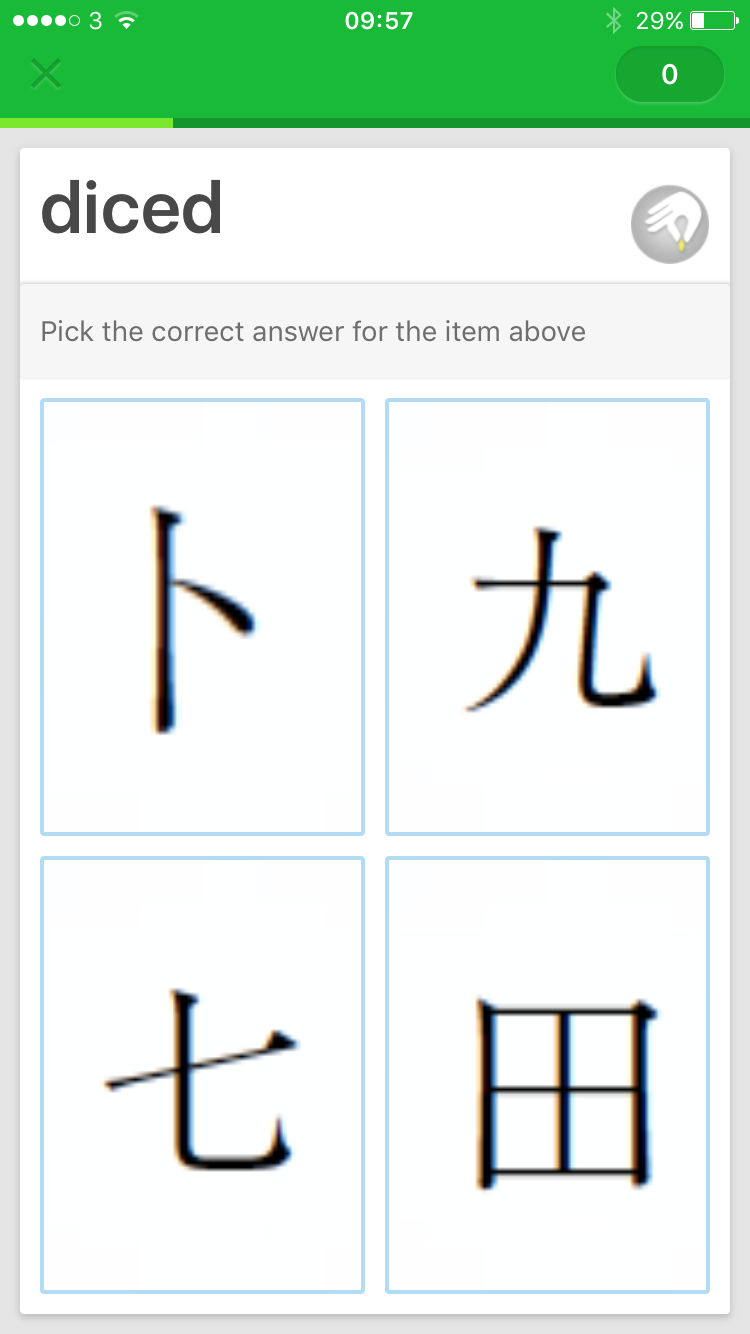Close the quiz with the X
750x1334 pixels.
46,74
